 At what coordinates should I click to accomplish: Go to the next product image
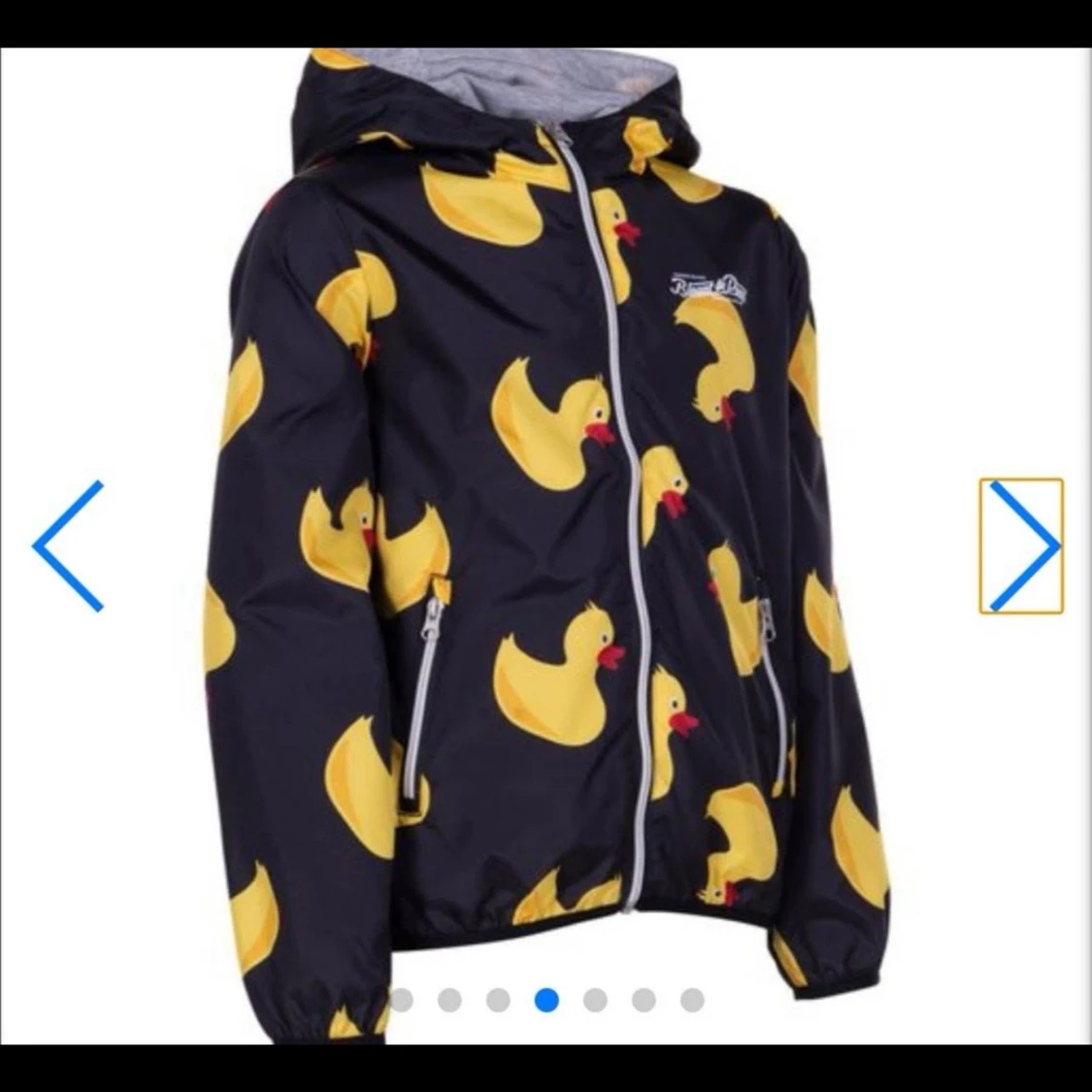1021,546
